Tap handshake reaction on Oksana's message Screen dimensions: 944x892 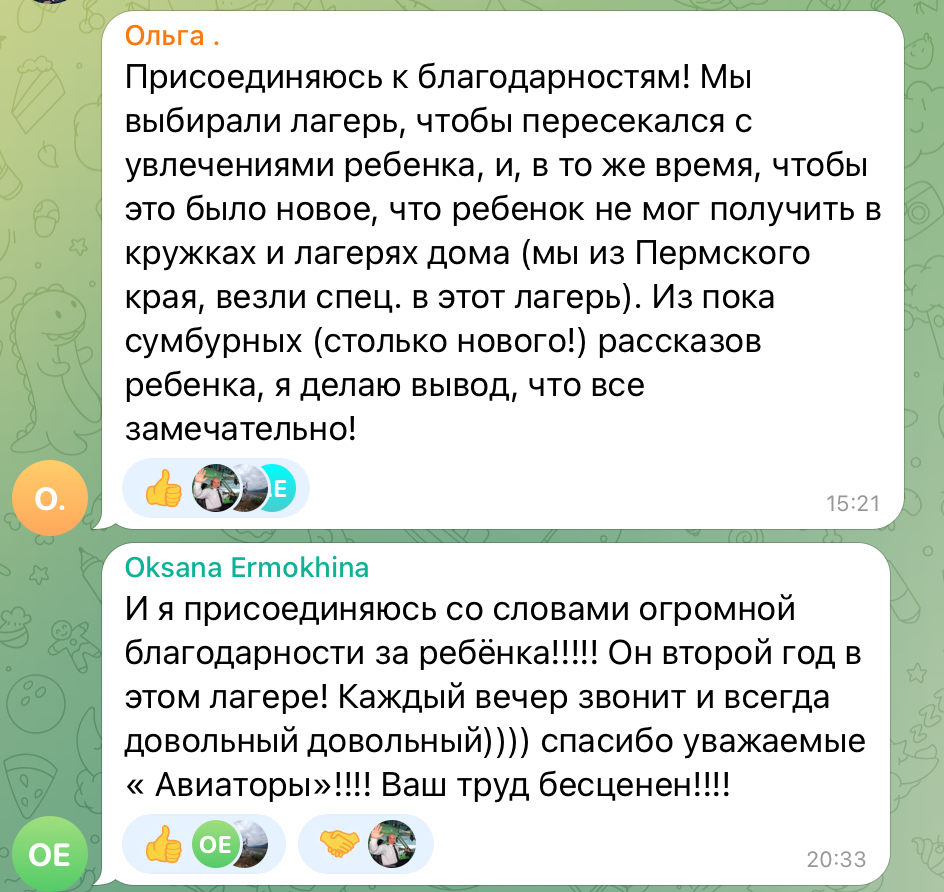click(338, 844)
